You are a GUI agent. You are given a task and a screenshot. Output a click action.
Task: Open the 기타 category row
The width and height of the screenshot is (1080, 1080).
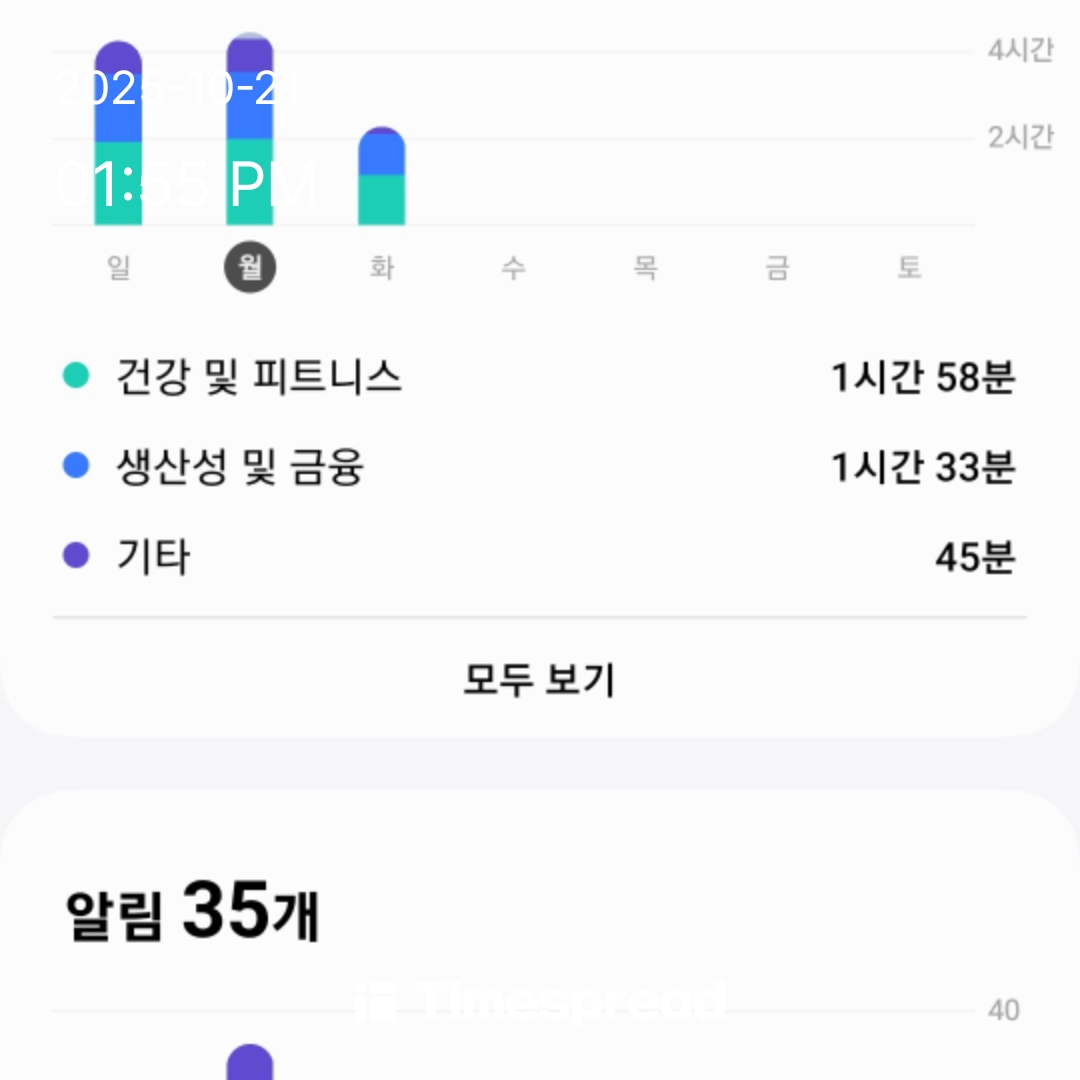pyautogui.click(x=539, y=556)
